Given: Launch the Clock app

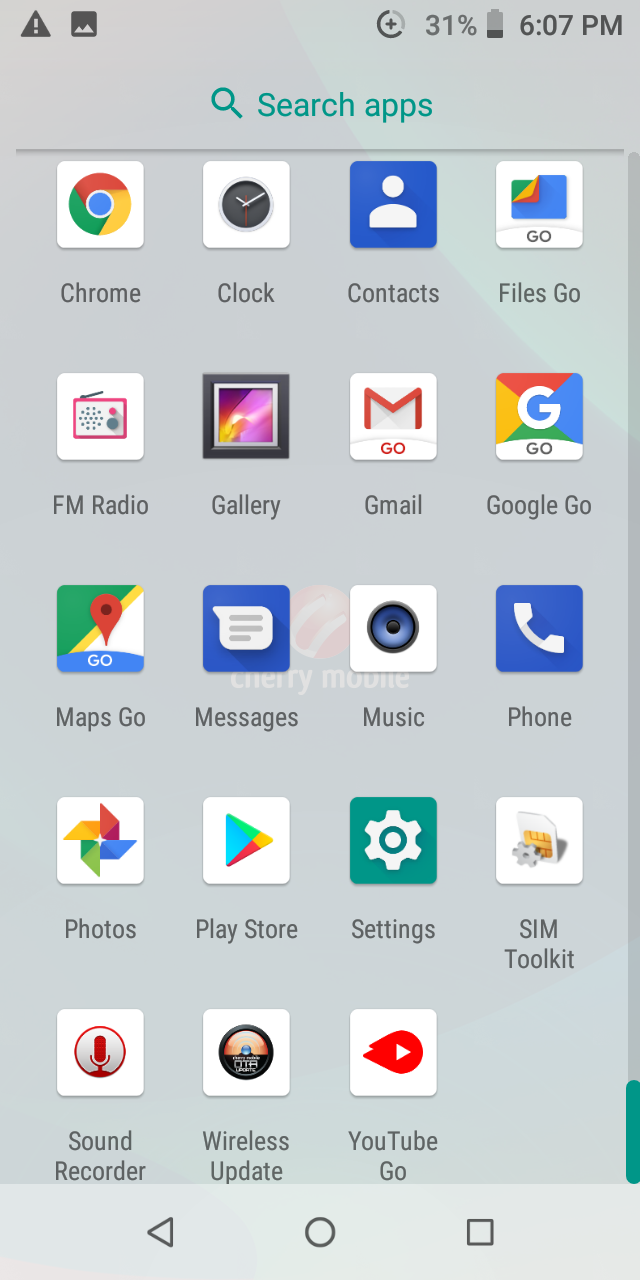Looking at the screenshot, I should click(246, 205).
